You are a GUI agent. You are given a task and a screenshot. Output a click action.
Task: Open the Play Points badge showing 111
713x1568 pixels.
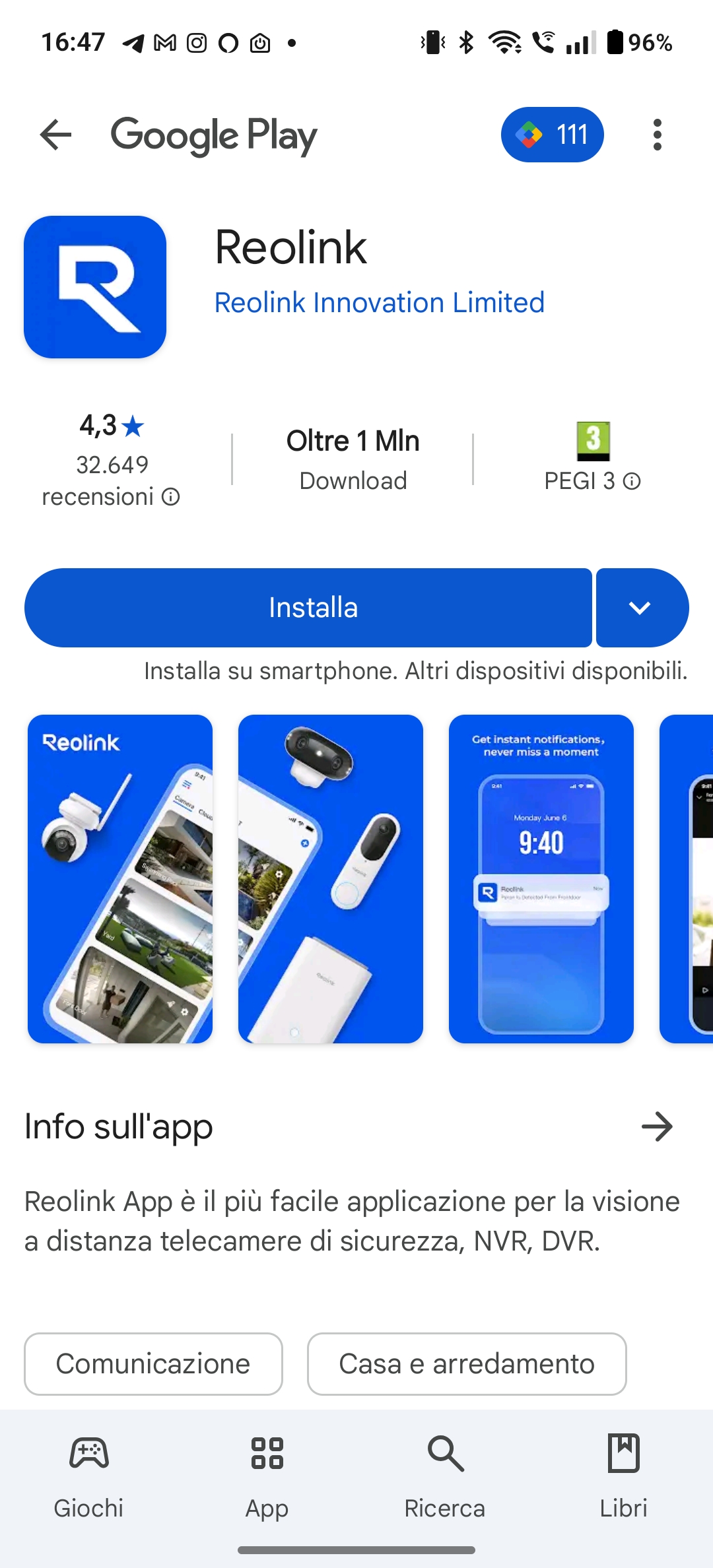pos(553,135)
